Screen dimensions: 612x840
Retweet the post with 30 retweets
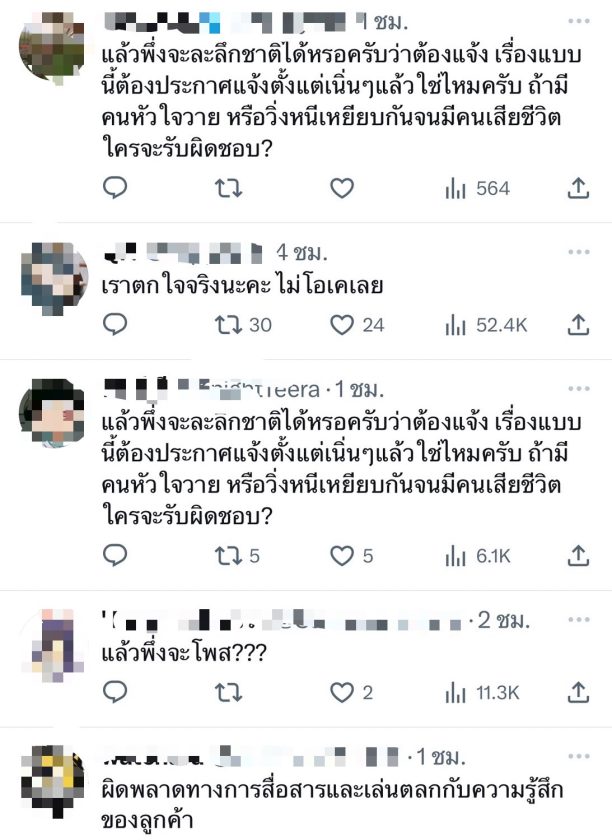click(x=229, y=324)
